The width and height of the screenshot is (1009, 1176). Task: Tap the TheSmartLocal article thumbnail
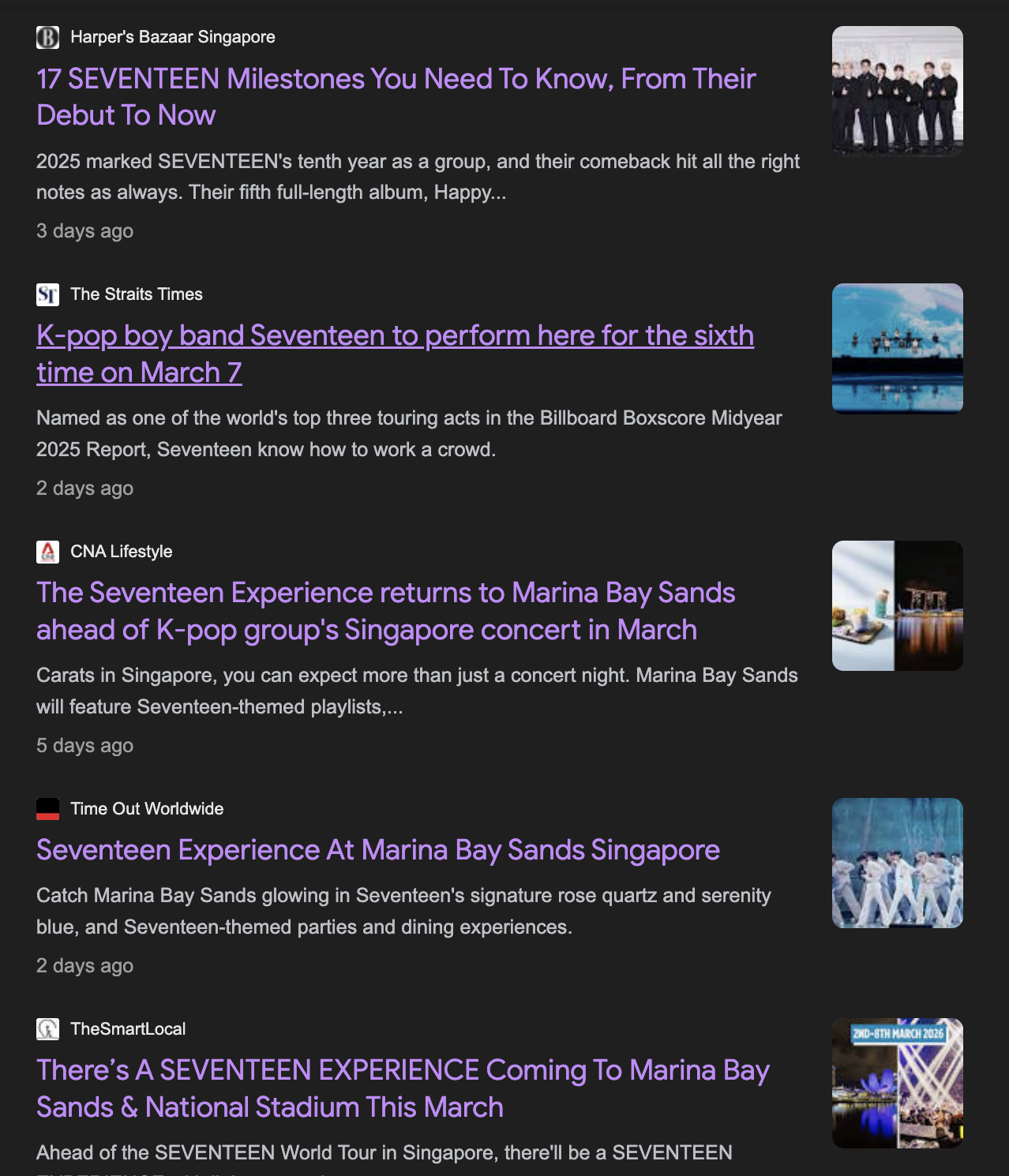pos(897,1083)
